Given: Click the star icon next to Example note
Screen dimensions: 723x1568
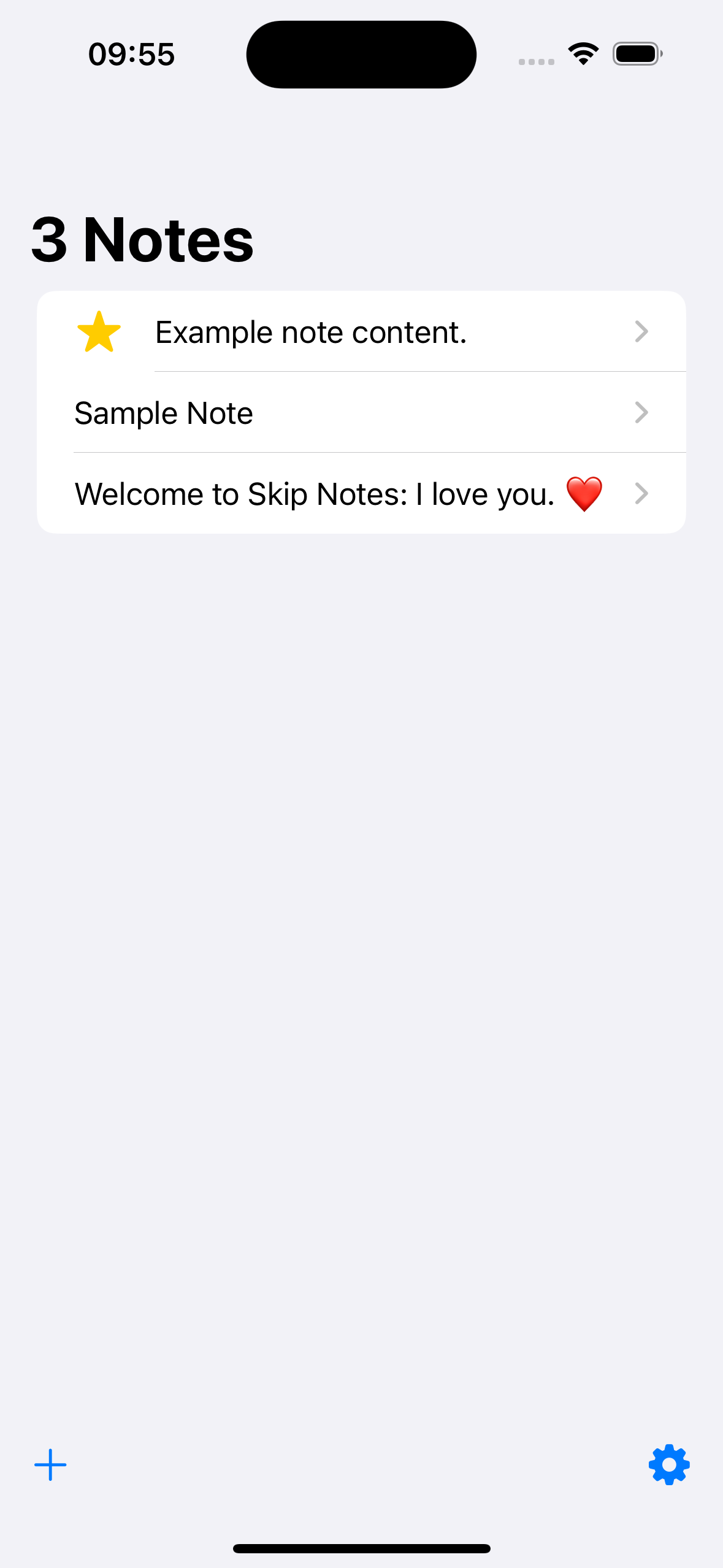Looking at the screenshot, I should (99, 331).
